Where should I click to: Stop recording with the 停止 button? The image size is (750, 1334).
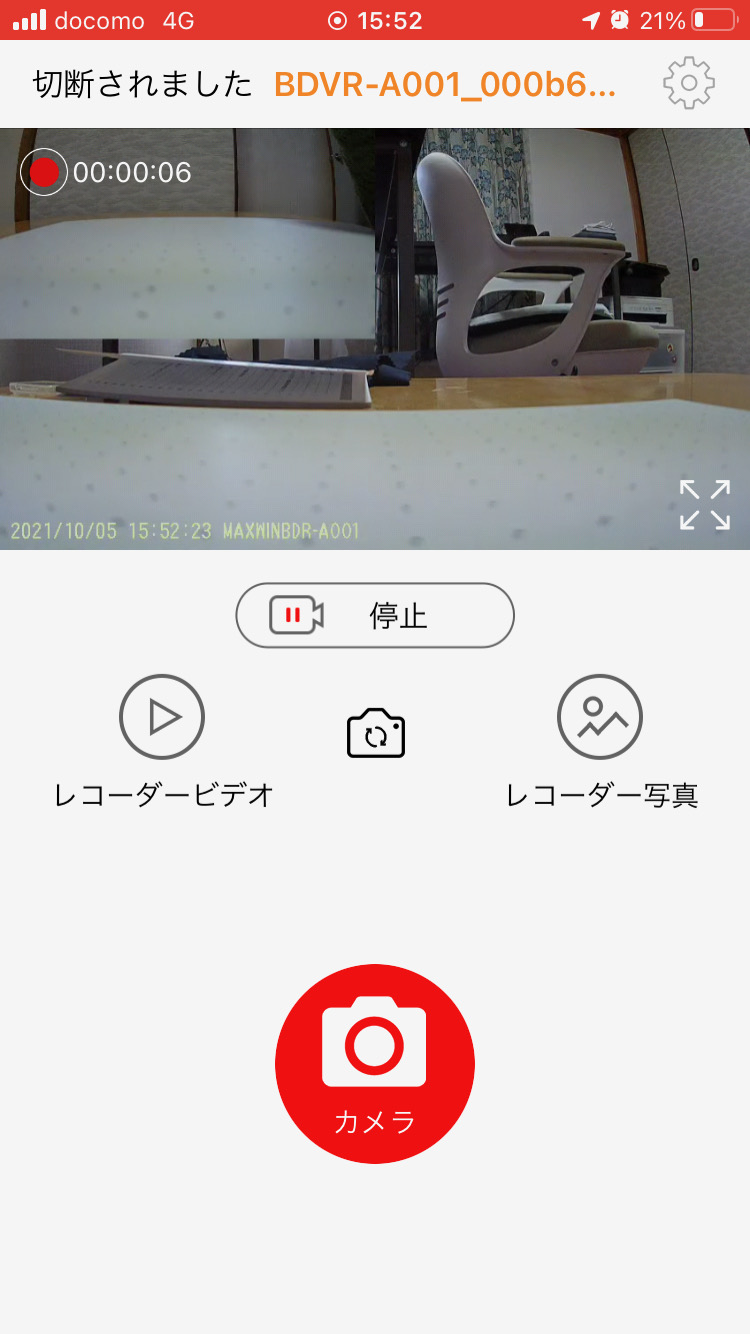point(375,615)
